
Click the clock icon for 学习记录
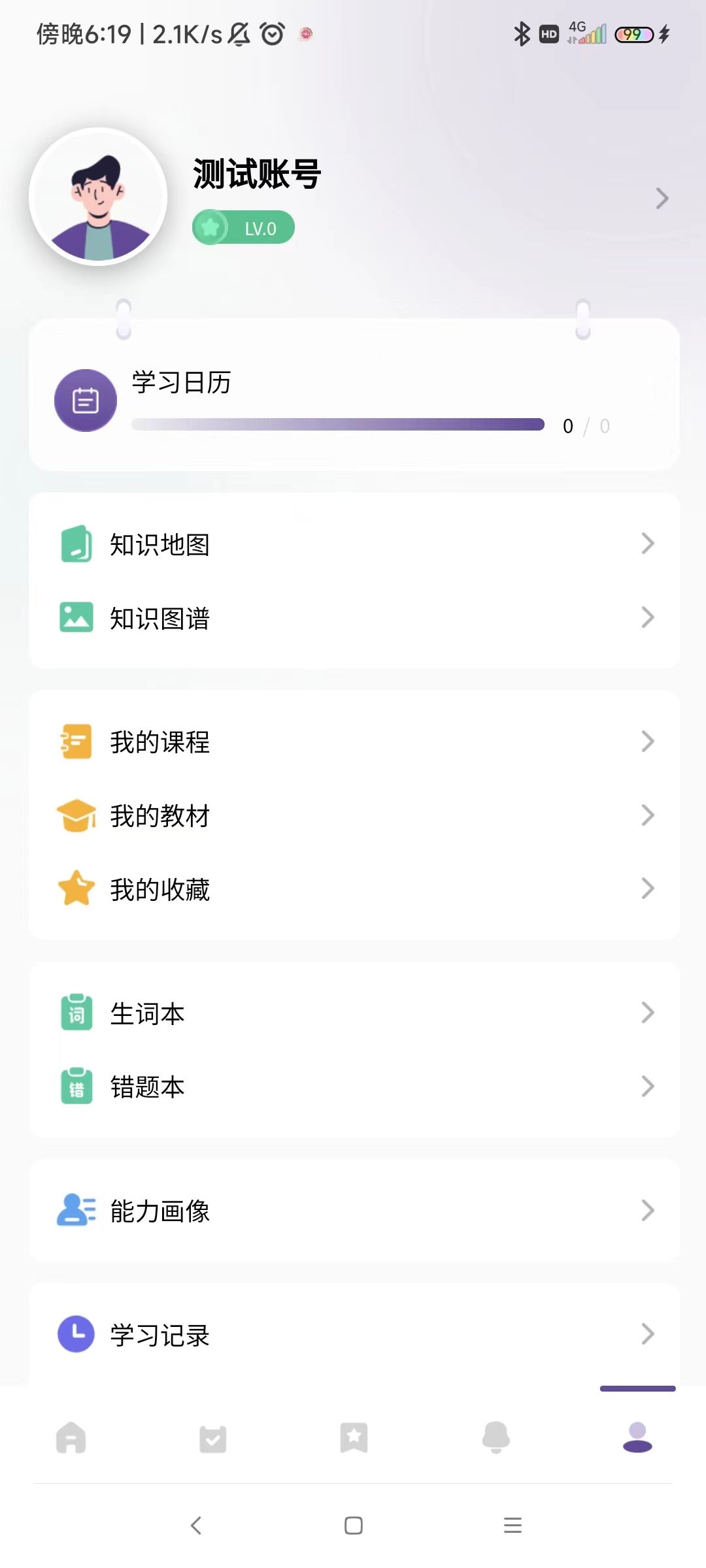click(76, 1335)
